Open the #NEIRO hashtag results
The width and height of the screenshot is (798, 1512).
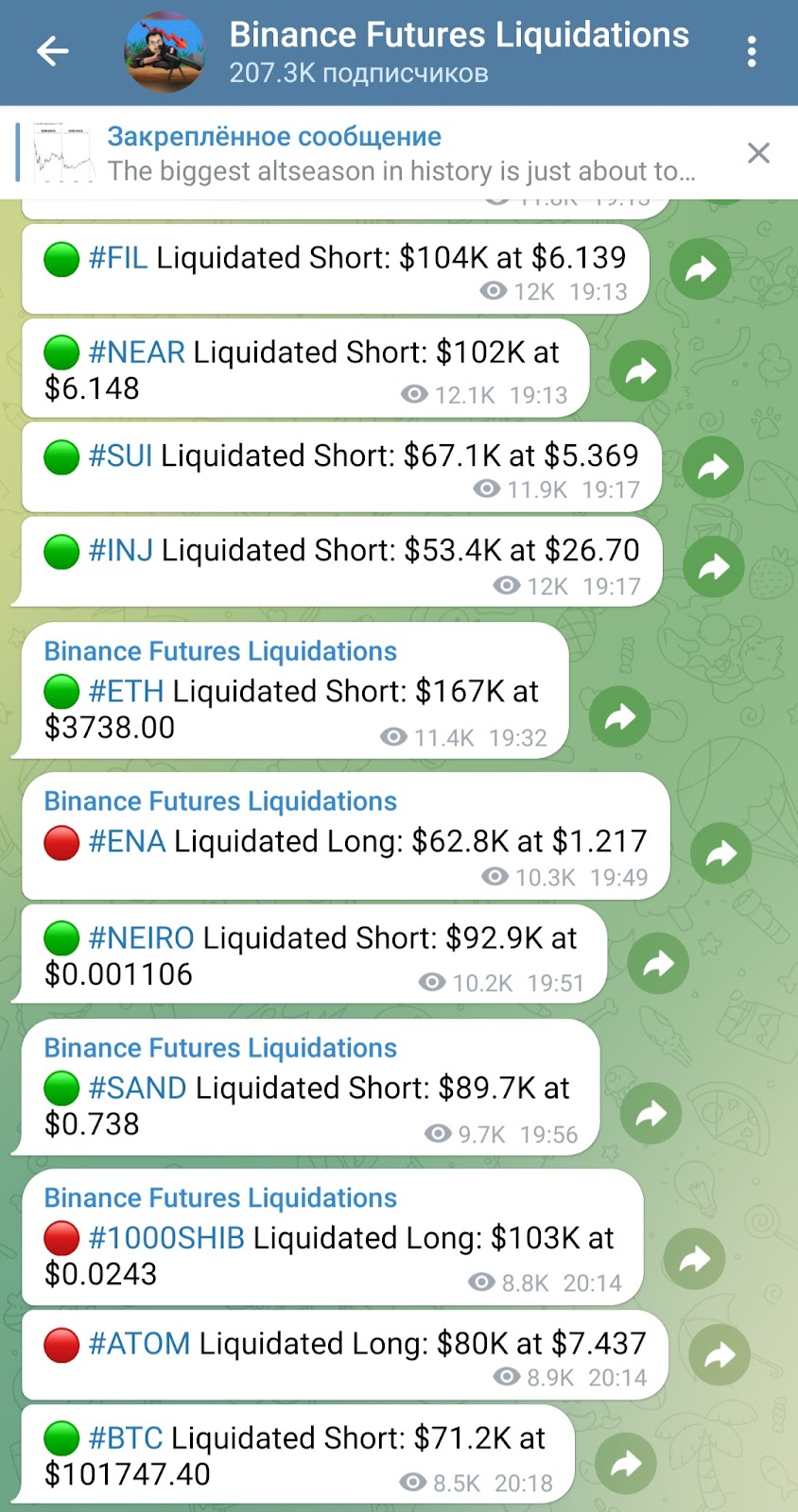(x=141, y=937)
